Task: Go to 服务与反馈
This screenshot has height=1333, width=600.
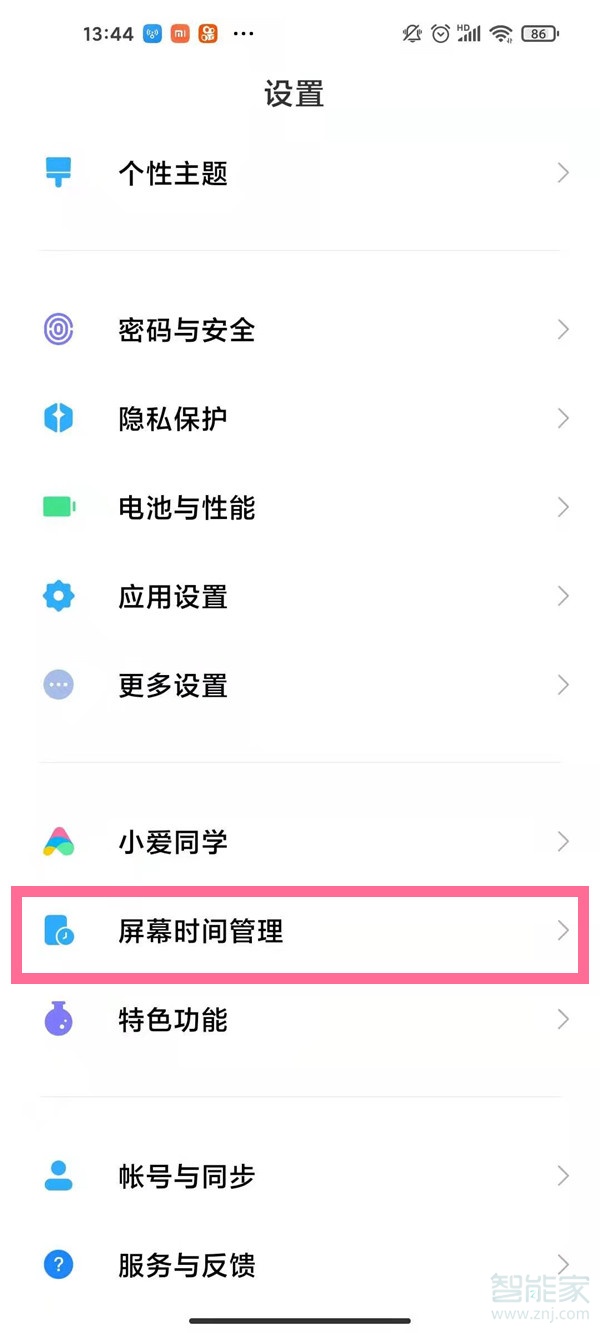Action: [x=300, y=1265]
